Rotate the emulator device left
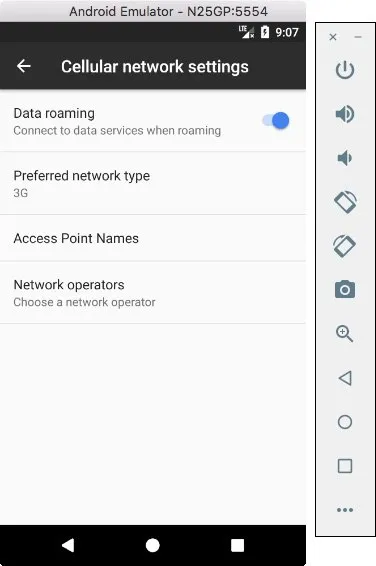Image resolution: width=376 pixels, height=566 pixels. coord(345,202)
